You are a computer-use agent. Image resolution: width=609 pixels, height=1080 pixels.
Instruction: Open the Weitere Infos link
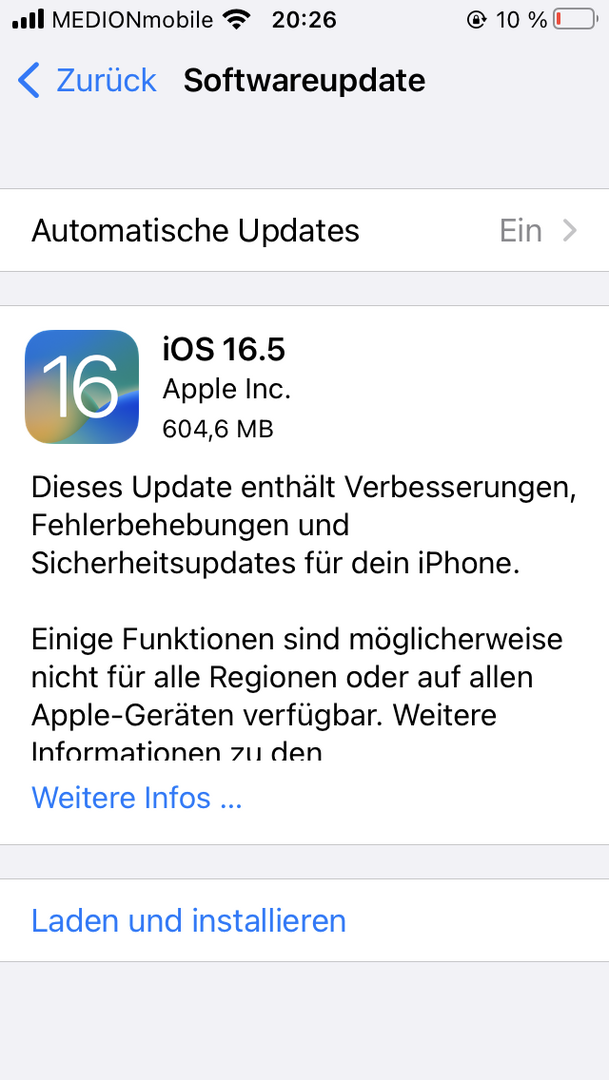point(137,798)
